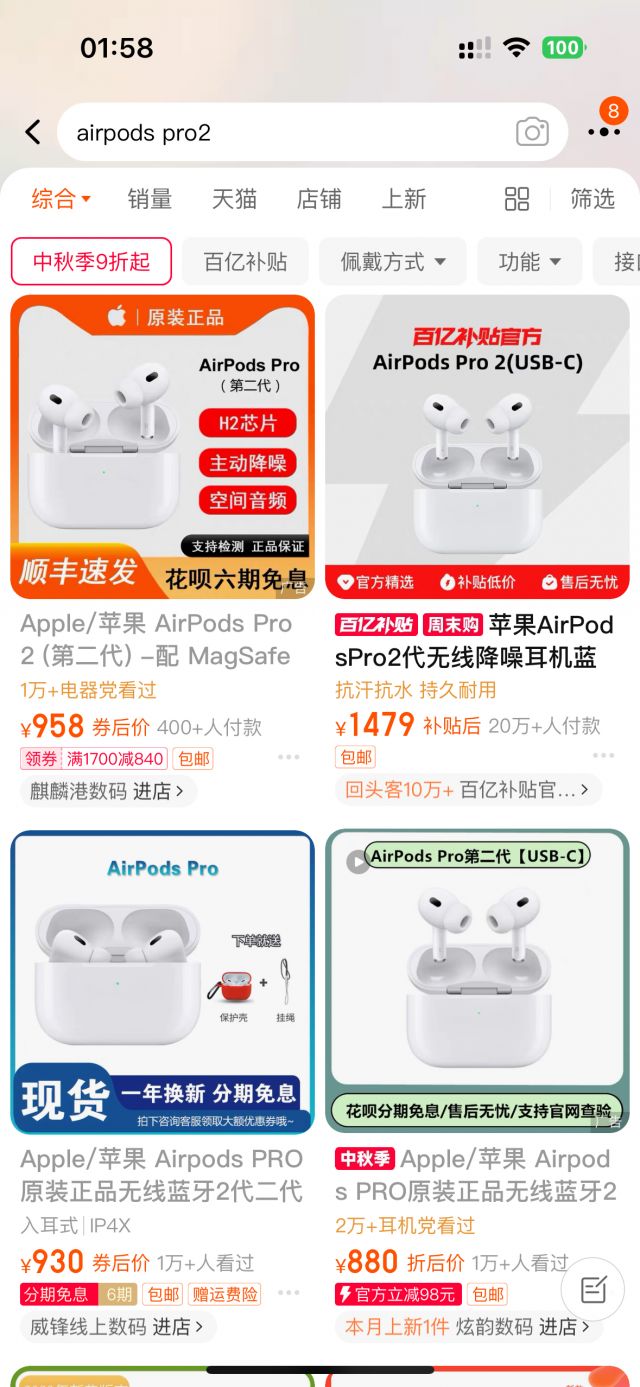The width and height of the screenshot is (640, 1387).
Task: Apply the 百亿补贴 filter chip
Action: 246,262
